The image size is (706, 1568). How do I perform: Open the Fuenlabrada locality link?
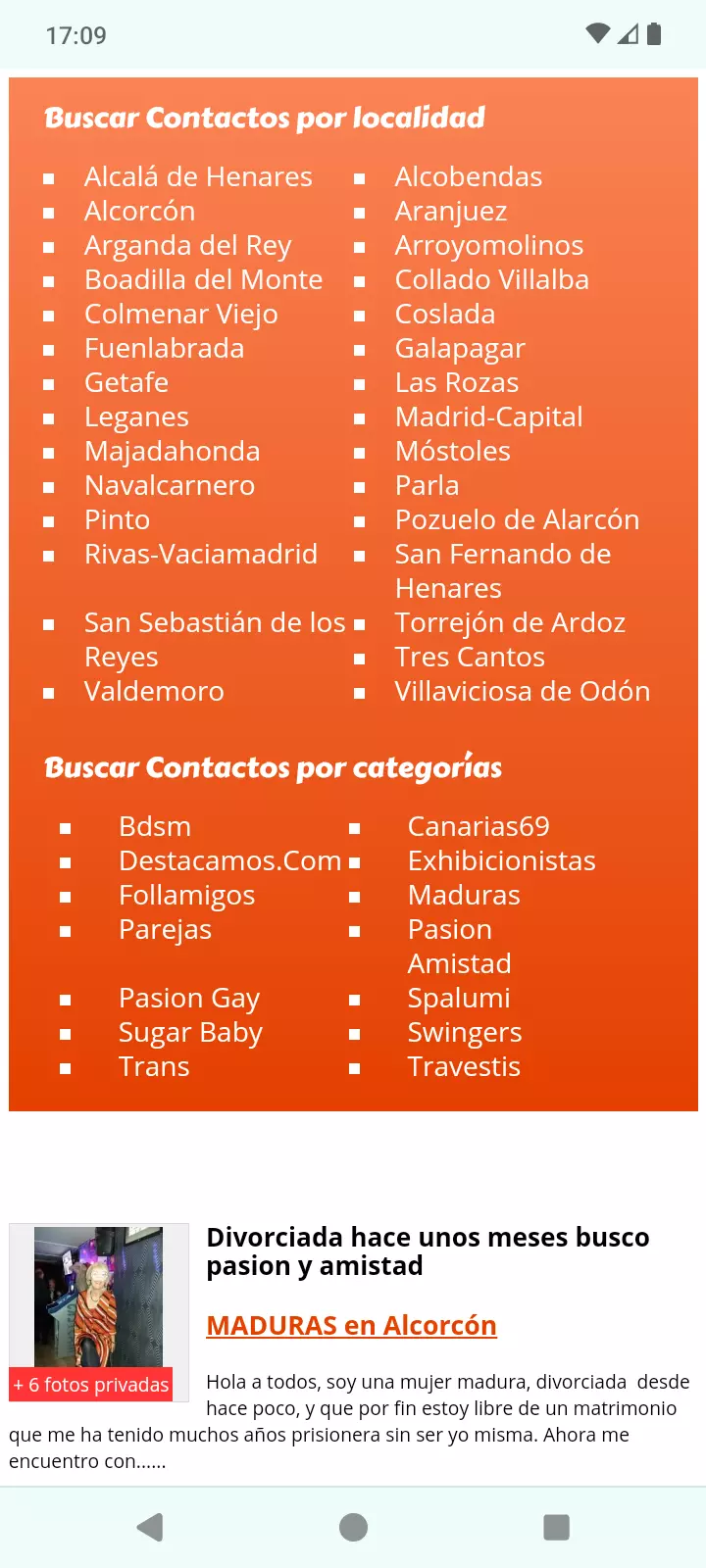point(164,349)
